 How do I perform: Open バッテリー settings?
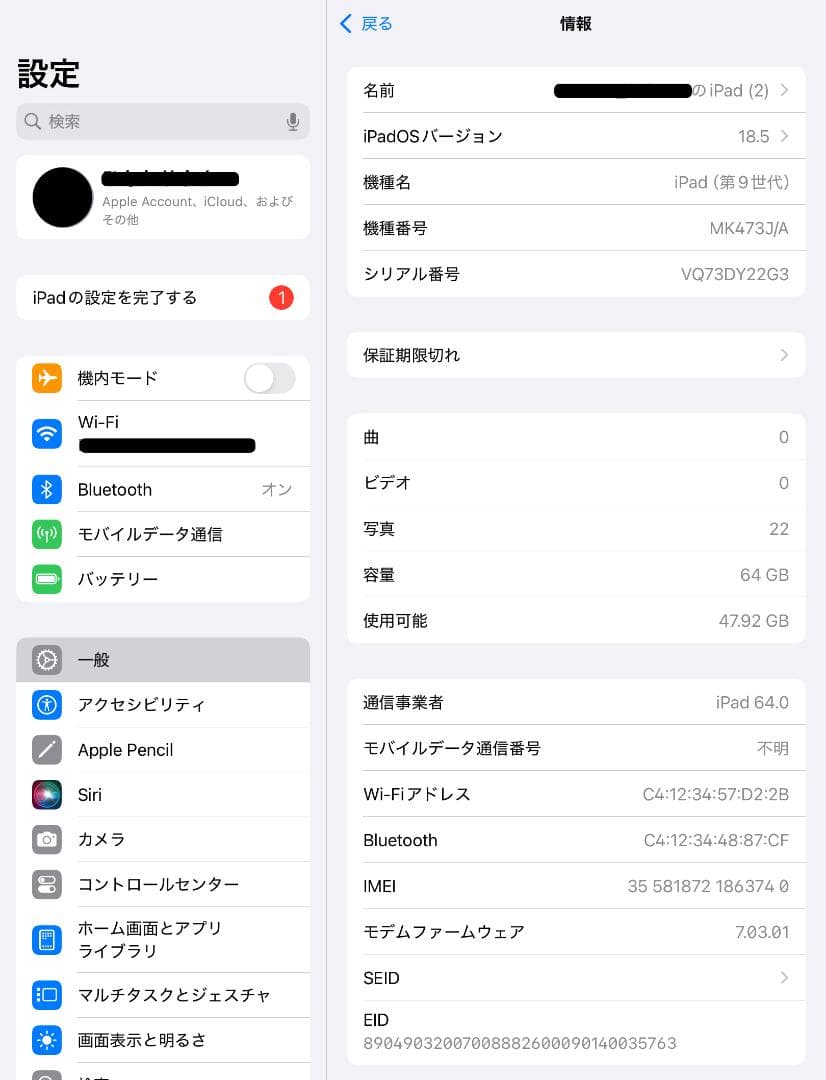click(x=163, y=579)
